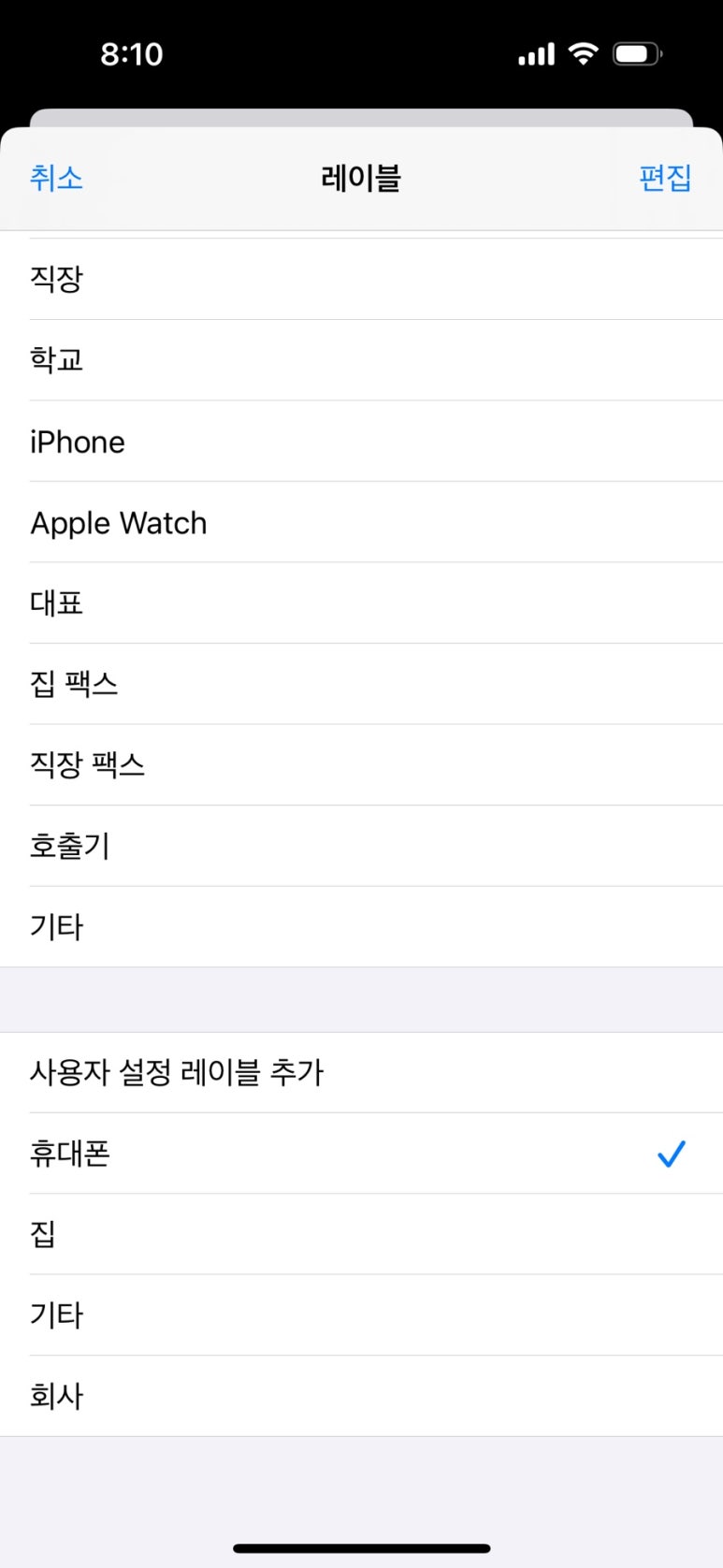Tap the 레이블 title in the header
Screen dimensions: 723x1568
coord(359,179)
